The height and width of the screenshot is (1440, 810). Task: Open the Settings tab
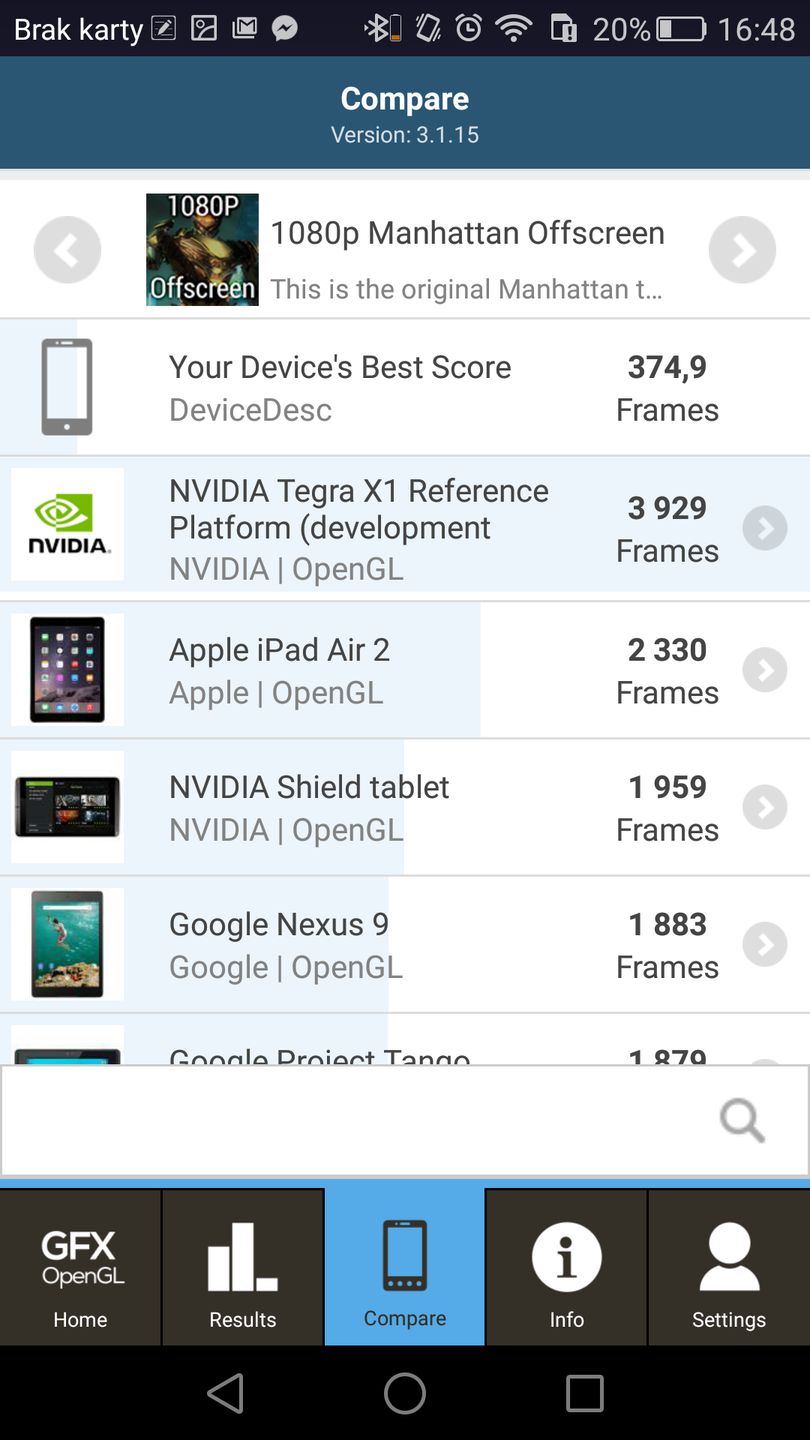point(728,1268)
